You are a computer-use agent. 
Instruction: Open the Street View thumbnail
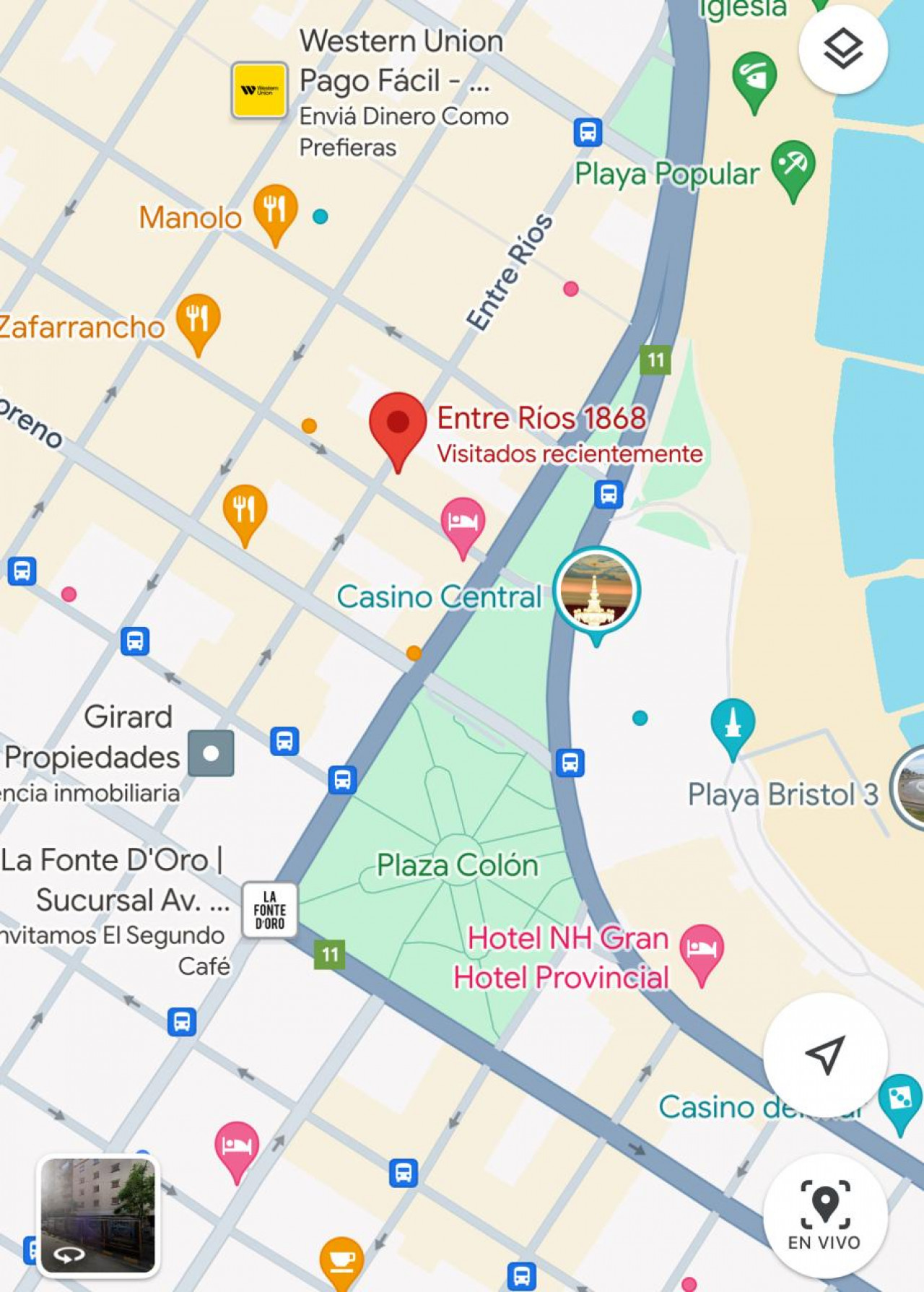(98, 1215)
